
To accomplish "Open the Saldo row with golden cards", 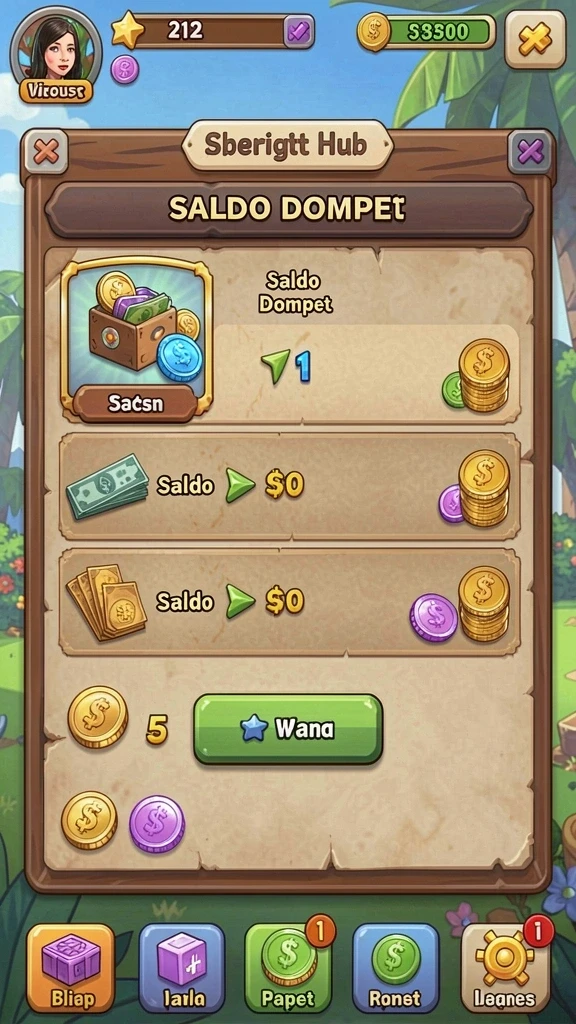I will click(x=289, y=602).
